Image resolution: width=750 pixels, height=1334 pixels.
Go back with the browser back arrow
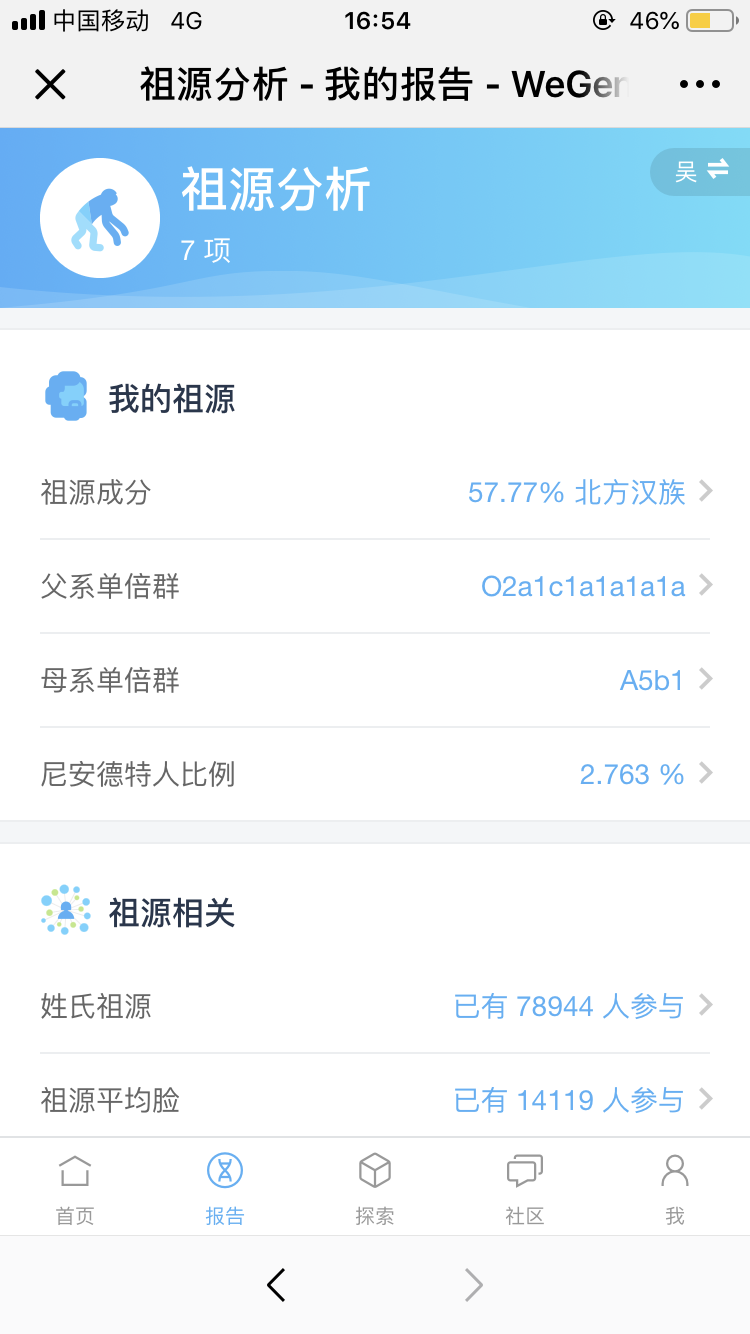pyautogui.click(x=276, y=1285)
